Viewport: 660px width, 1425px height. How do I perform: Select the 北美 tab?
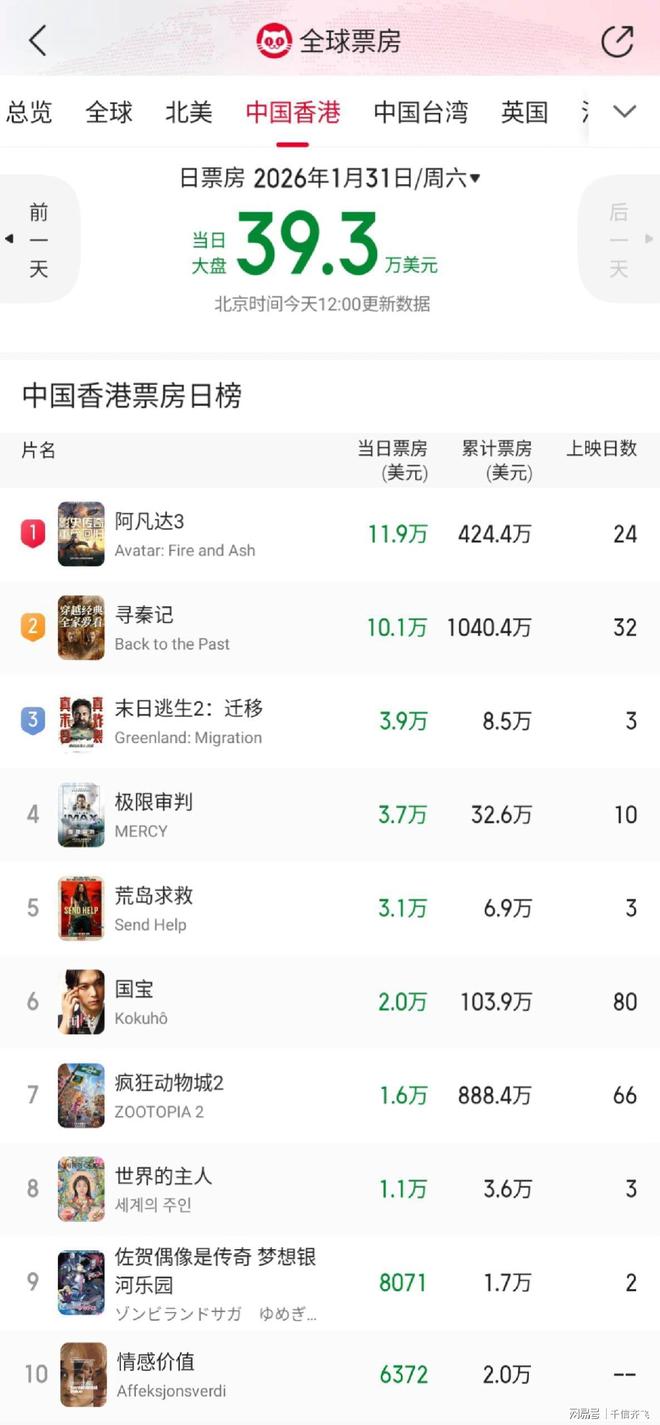tap(189, 112)
